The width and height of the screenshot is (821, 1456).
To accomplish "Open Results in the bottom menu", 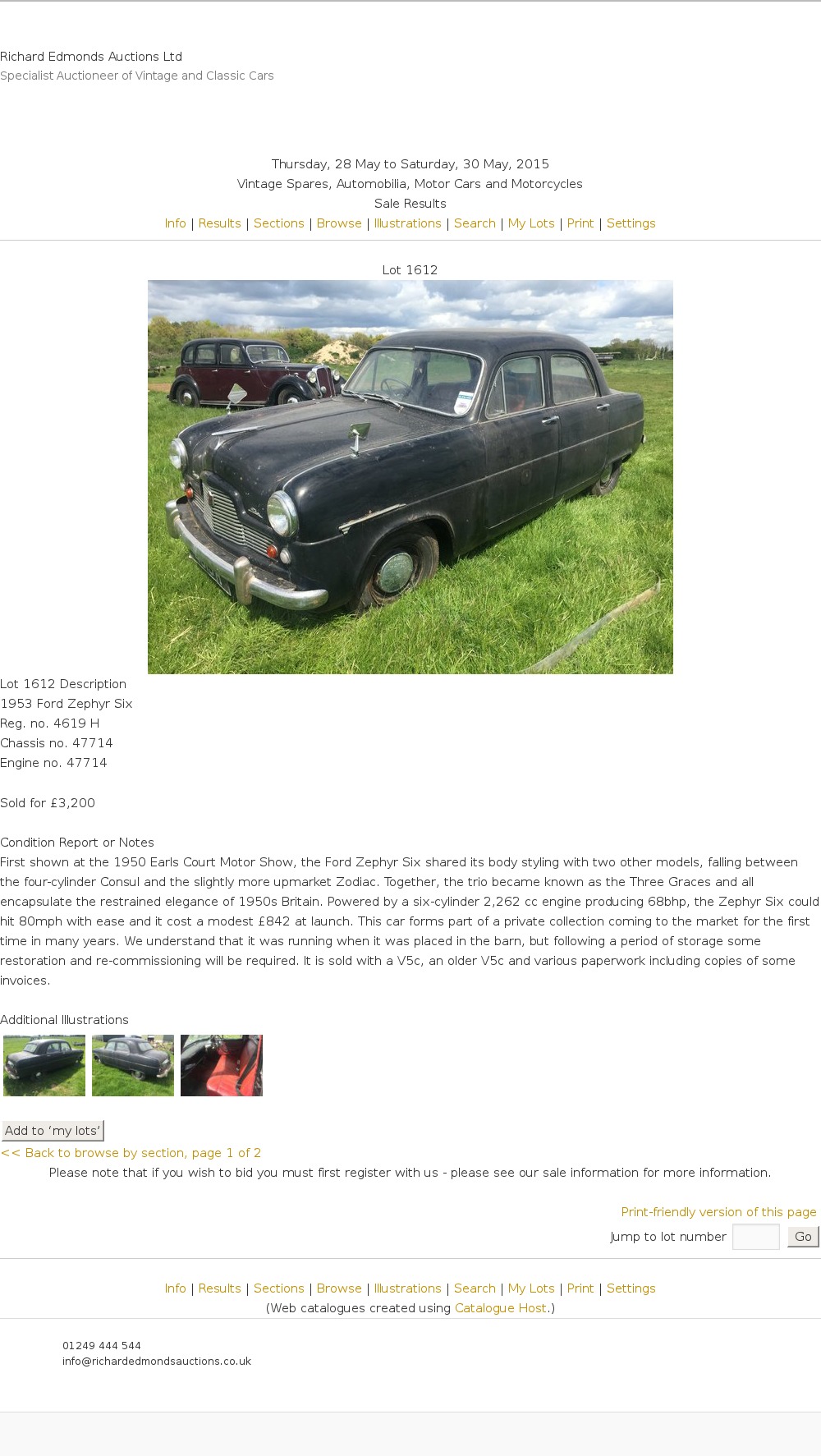I will (x=219, y=1288).
